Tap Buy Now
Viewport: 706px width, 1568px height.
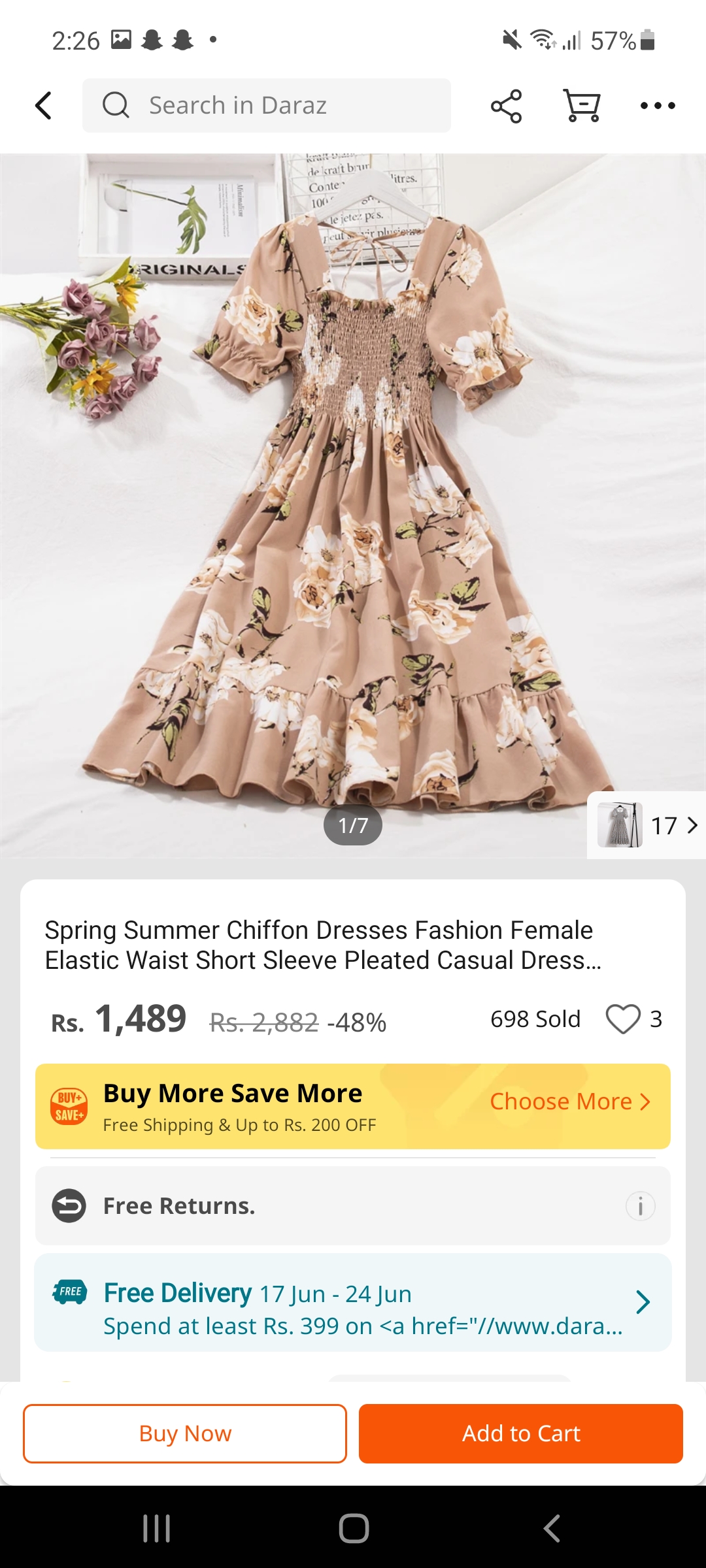[185, 1433]
